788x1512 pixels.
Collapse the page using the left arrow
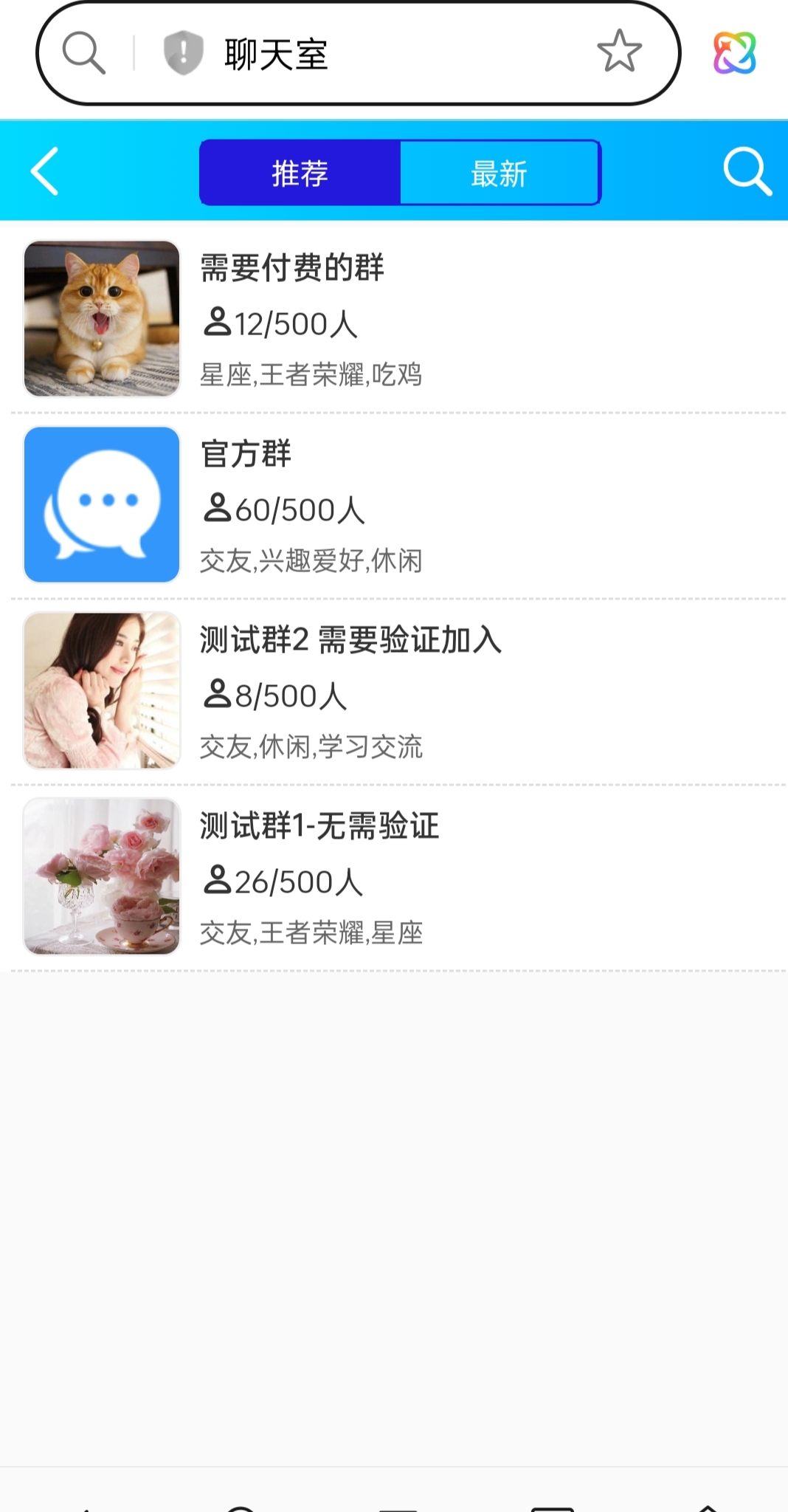pyautogui.click(x=44, y=171)
